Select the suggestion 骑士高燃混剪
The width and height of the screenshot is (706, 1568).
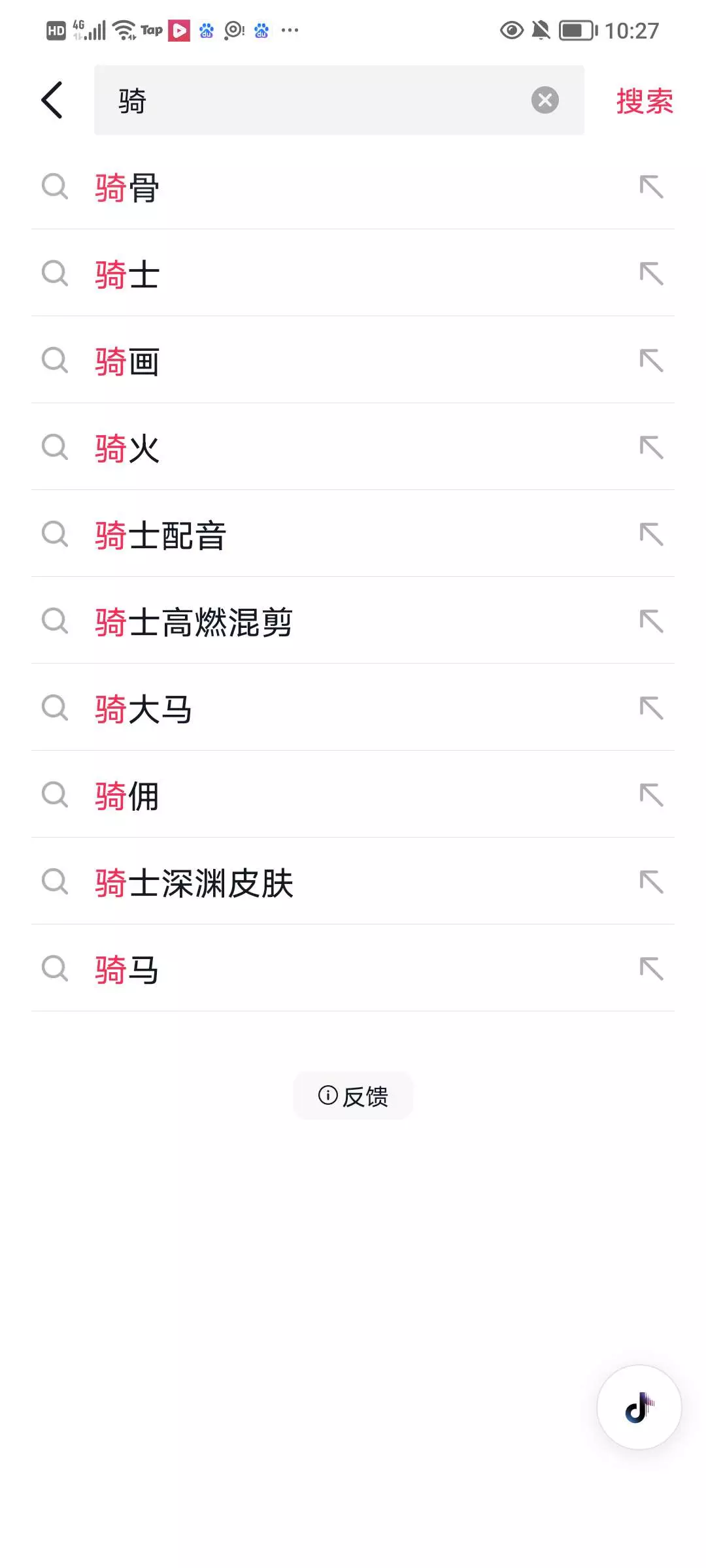click(353, 621)
